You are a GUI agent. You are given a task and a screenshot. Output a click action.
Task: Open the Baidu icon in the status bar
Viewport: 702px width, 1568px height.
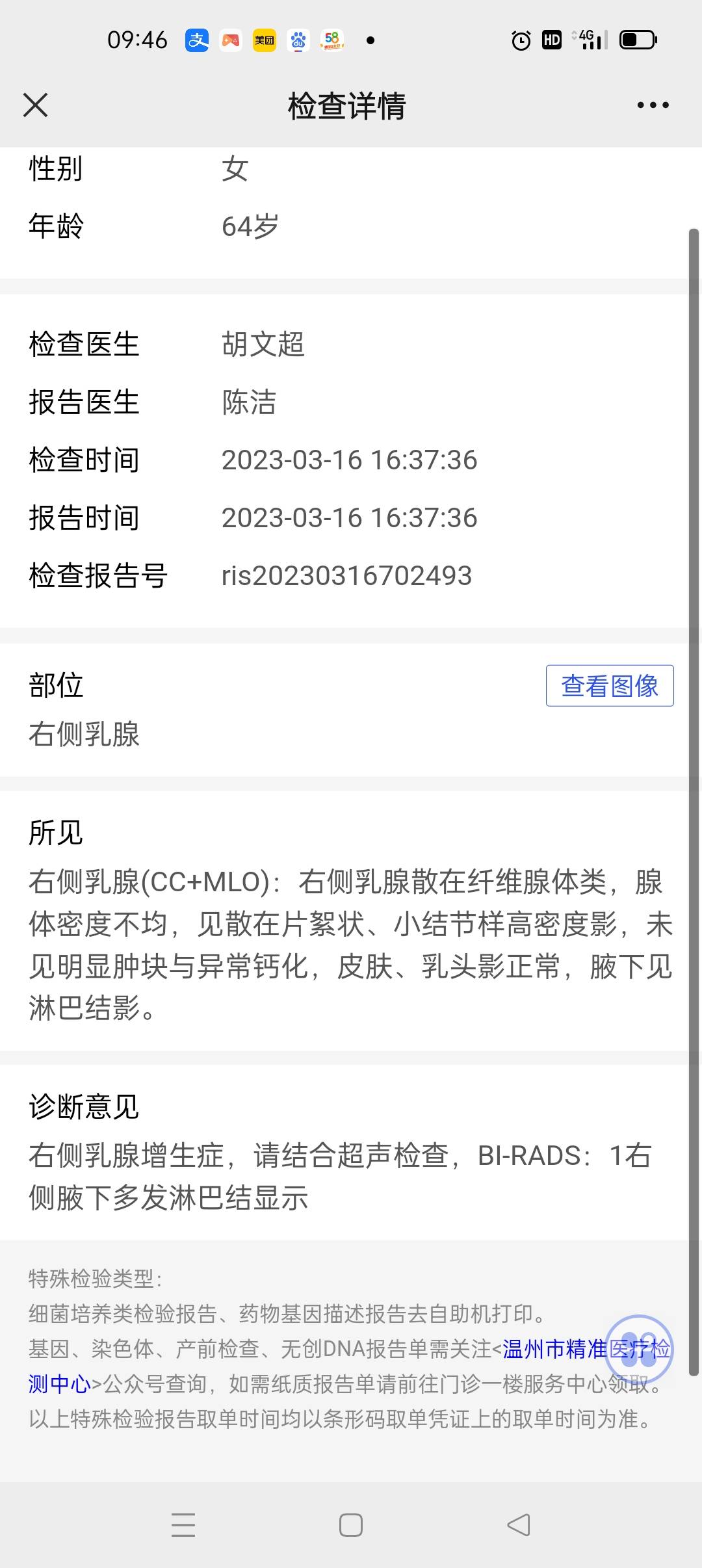point(298,40)
